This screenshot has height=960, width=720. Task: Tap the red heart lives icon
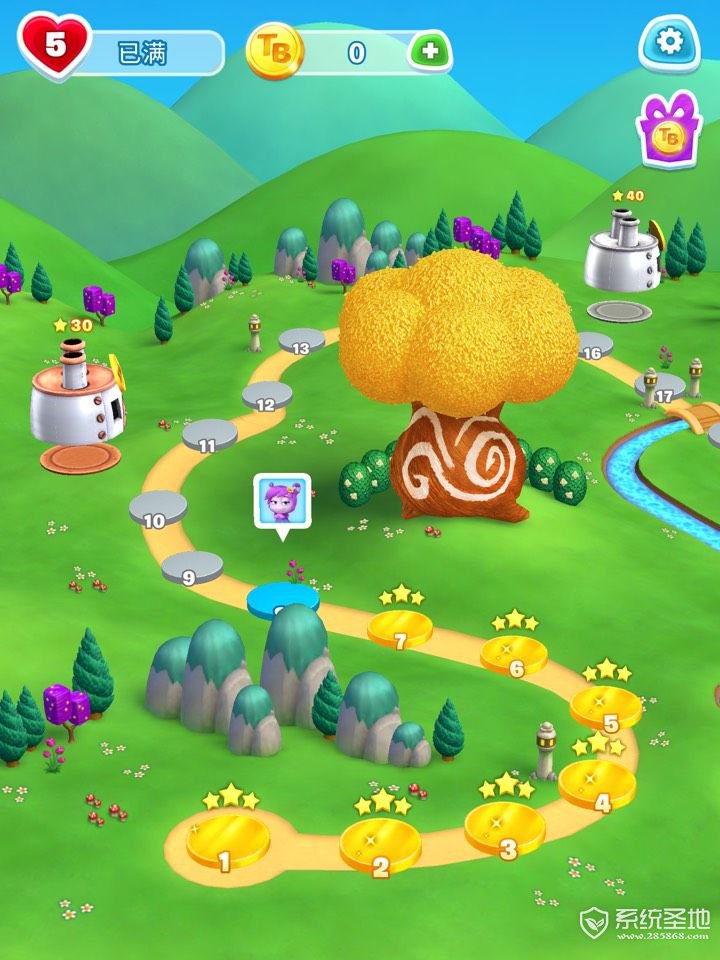point(56,45)
